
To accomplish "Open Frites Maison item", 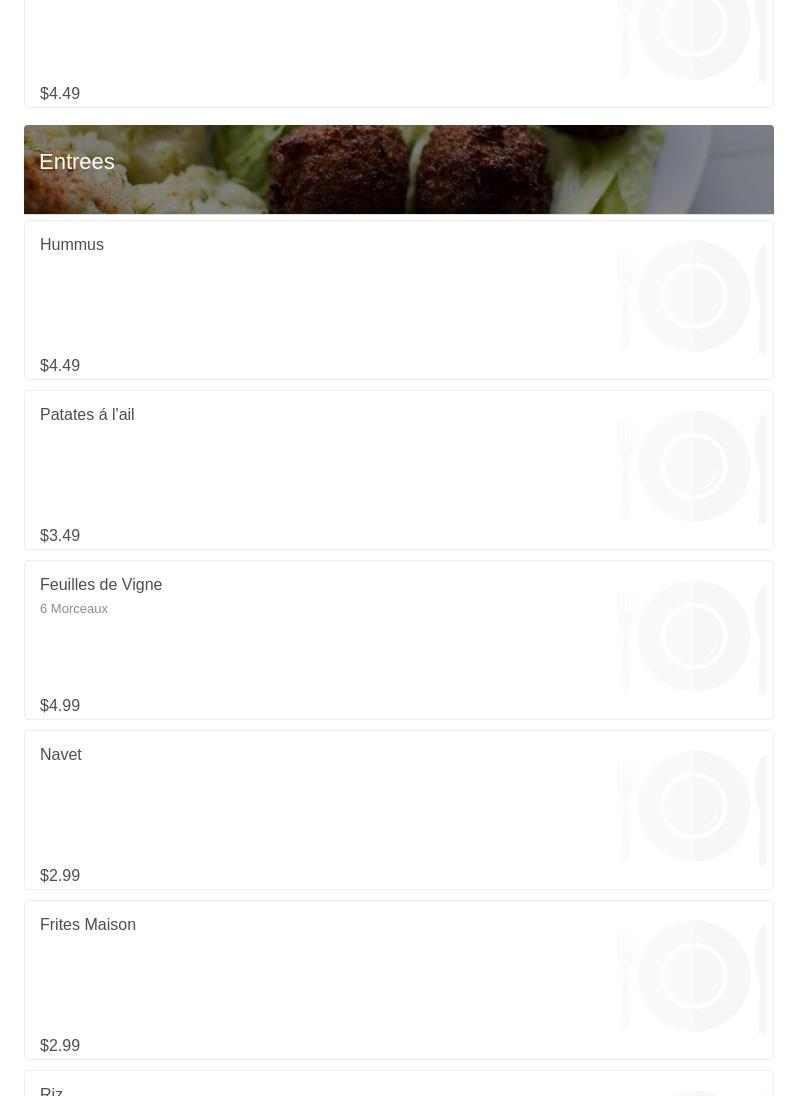I will coord(398,980).
